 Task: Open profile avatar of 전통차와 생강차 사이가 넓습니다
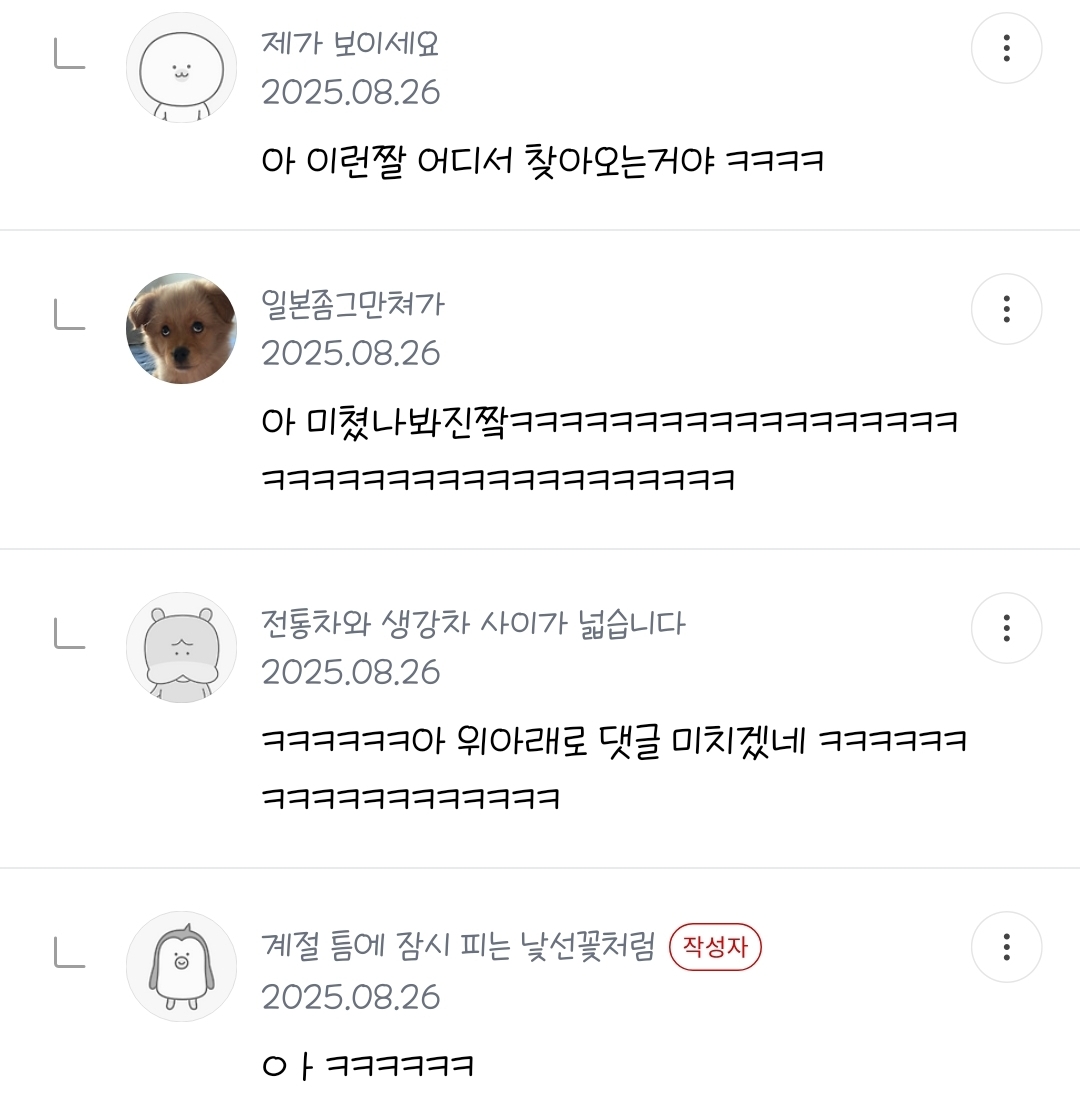click(x=182, y=647)
